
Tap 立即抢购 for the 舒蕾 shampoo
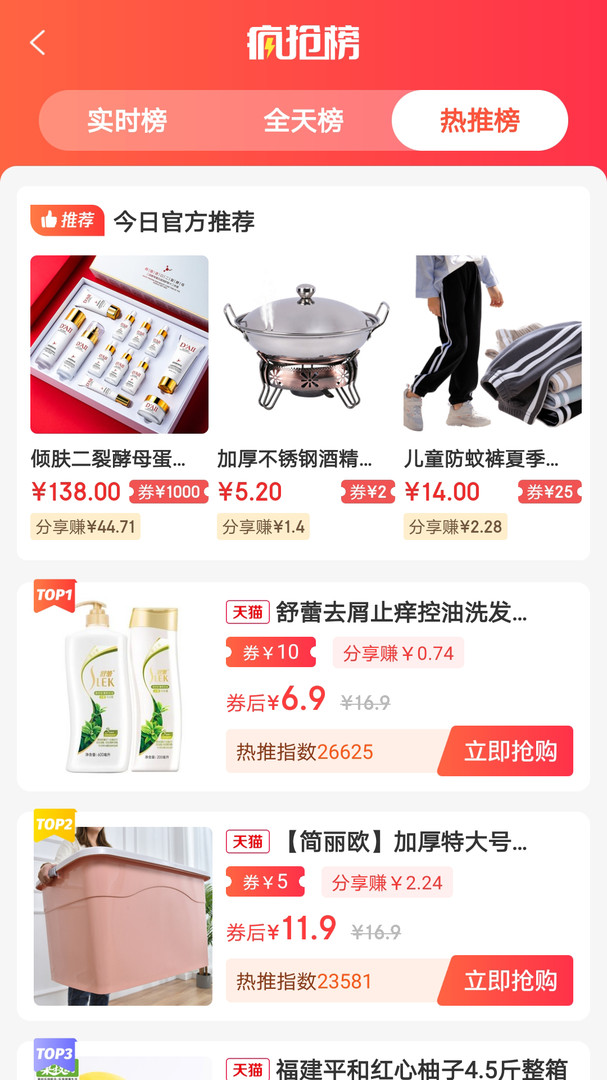pos(509,752)
